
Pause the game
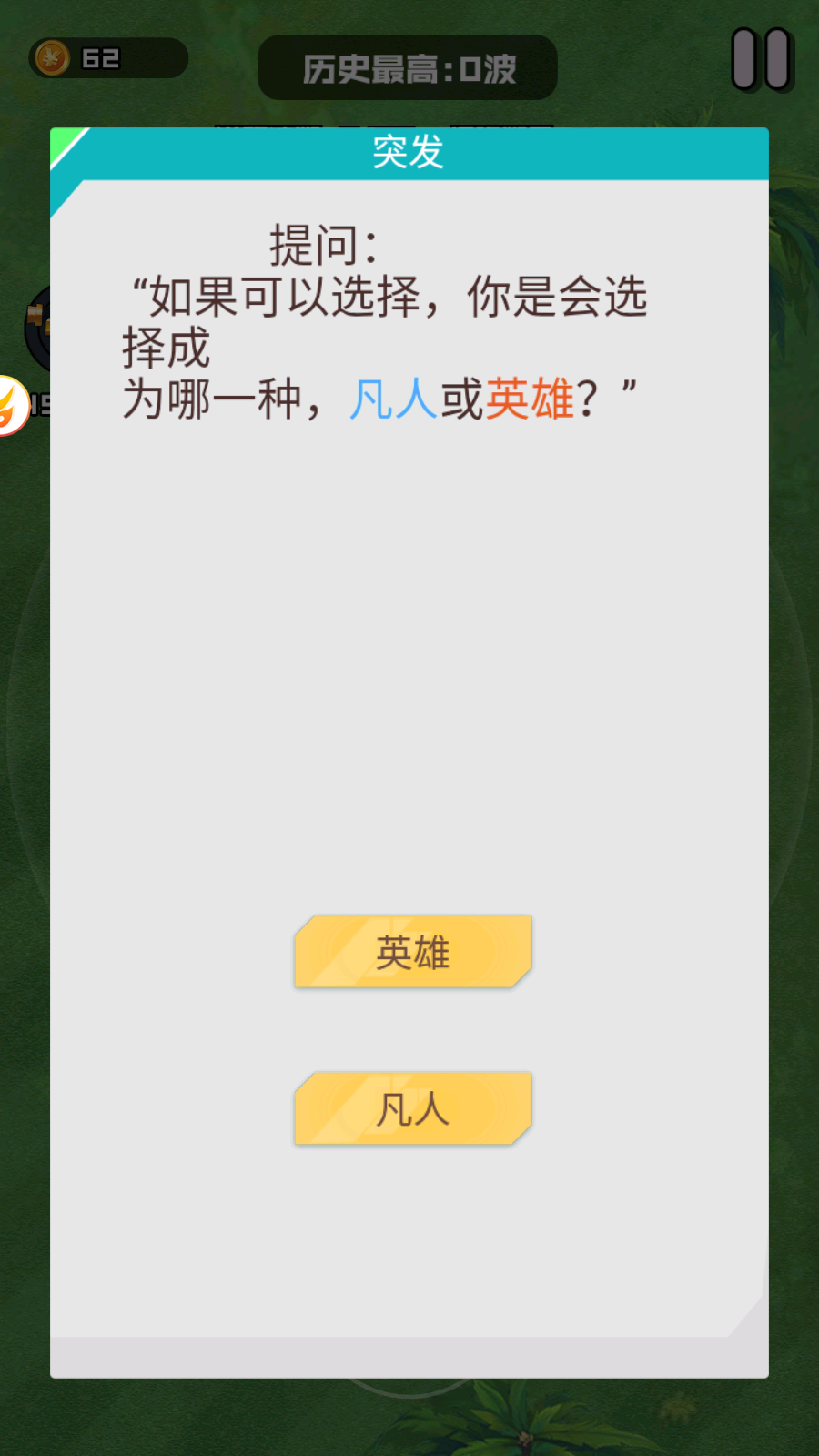[x=761, y=60]
